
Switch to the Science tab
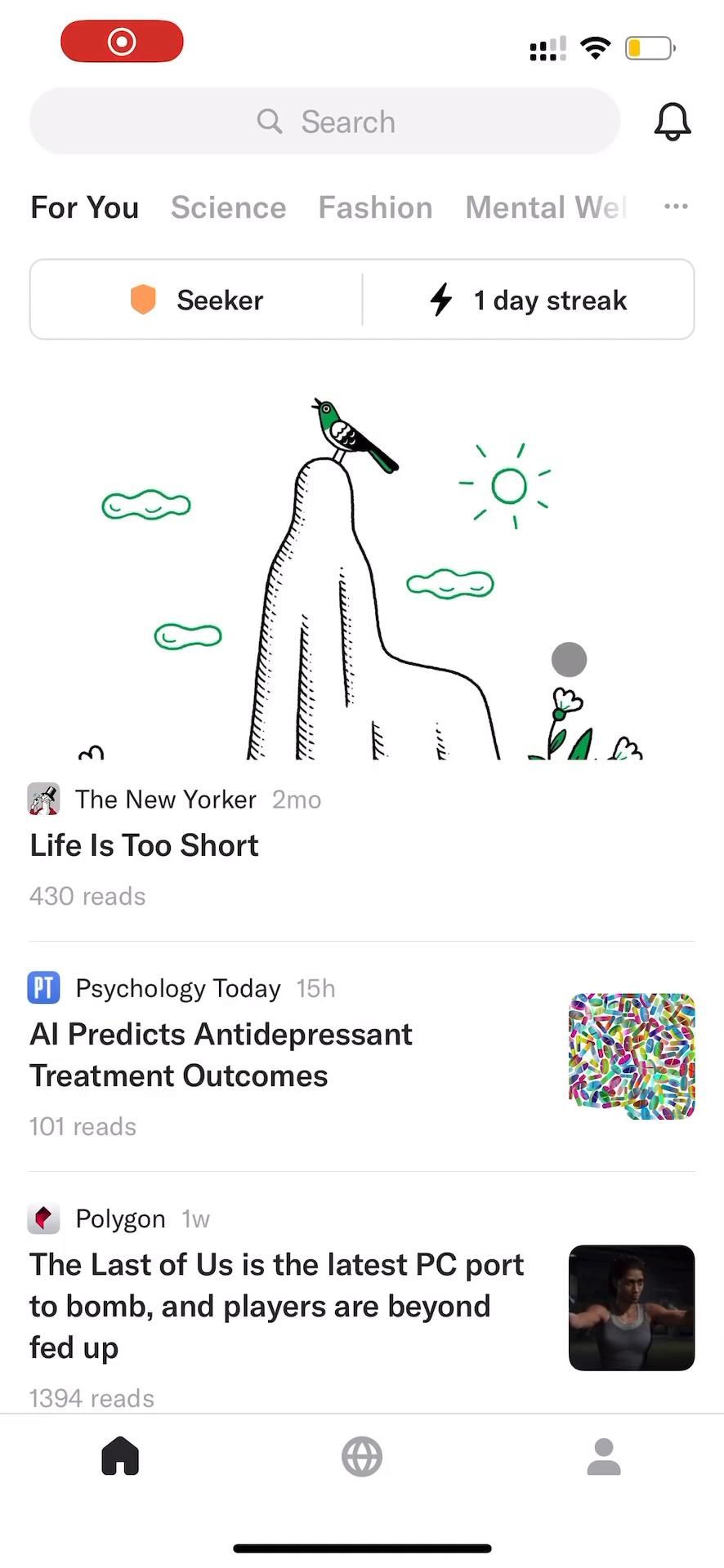[228, 207]
